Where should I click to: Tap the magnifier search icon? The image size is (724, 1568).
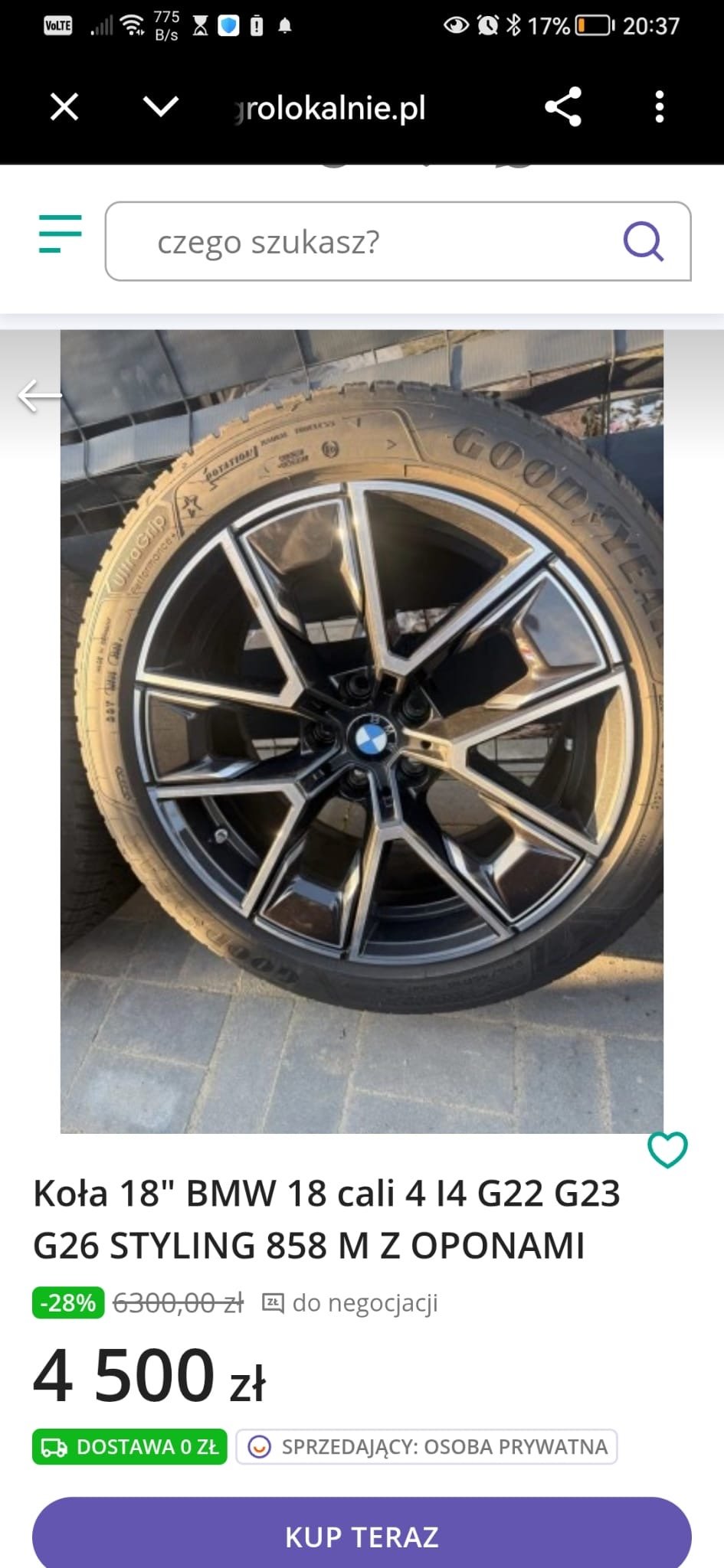point(644,242)
